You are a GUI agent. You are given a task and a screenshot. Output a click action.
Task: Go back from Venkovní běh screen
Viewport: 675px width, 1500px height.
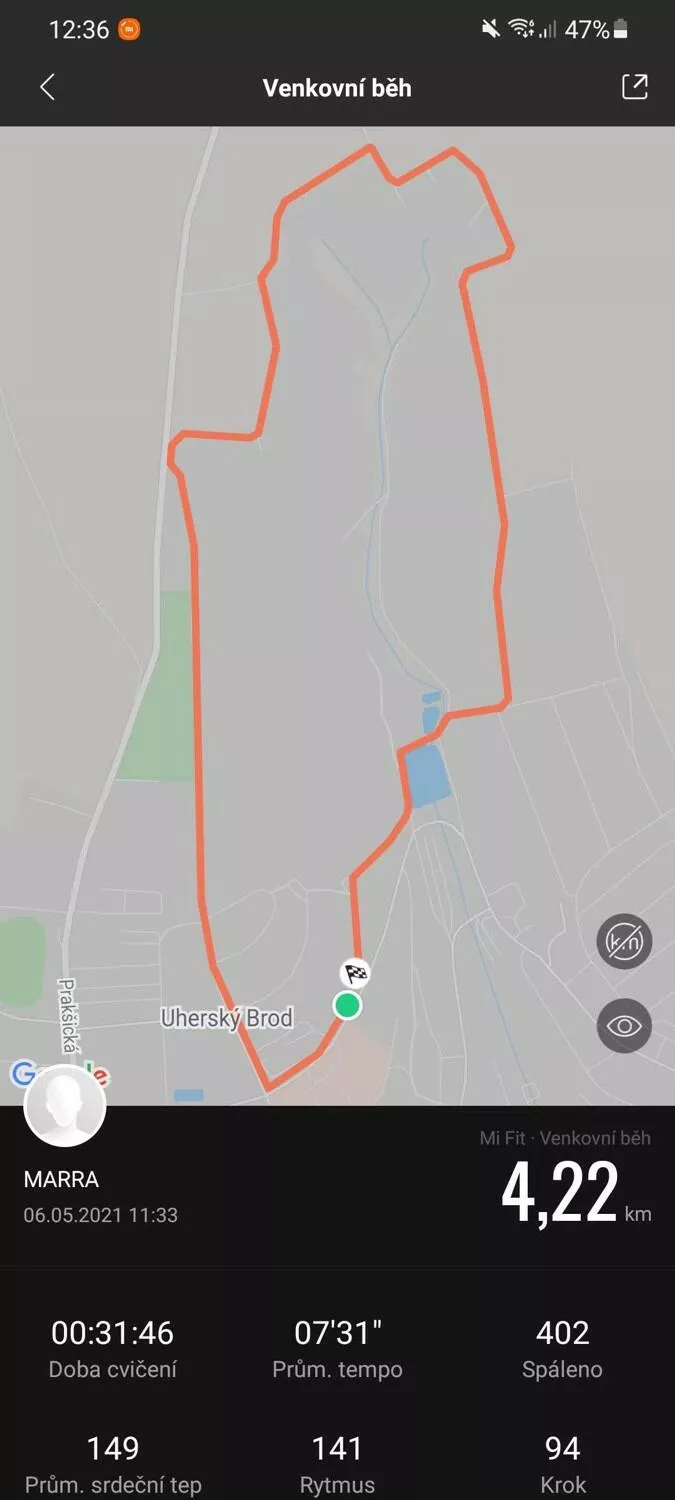[x=47, y=87]
